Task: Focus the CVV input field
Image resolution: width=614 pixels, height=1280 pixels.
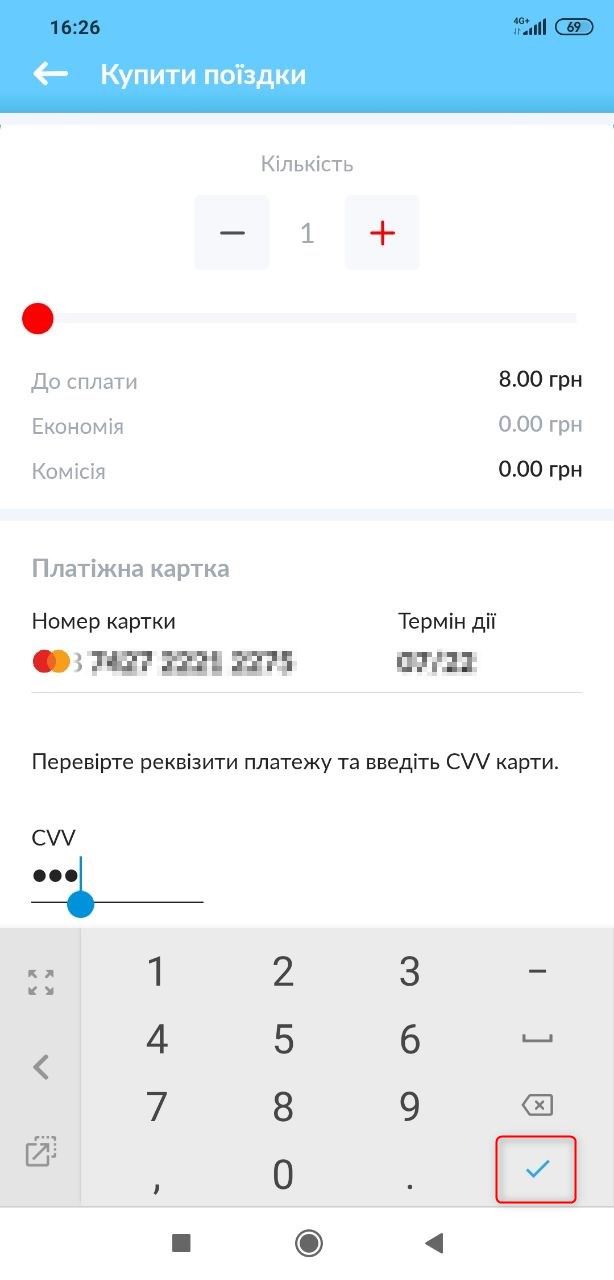Action: pos(117,877)
